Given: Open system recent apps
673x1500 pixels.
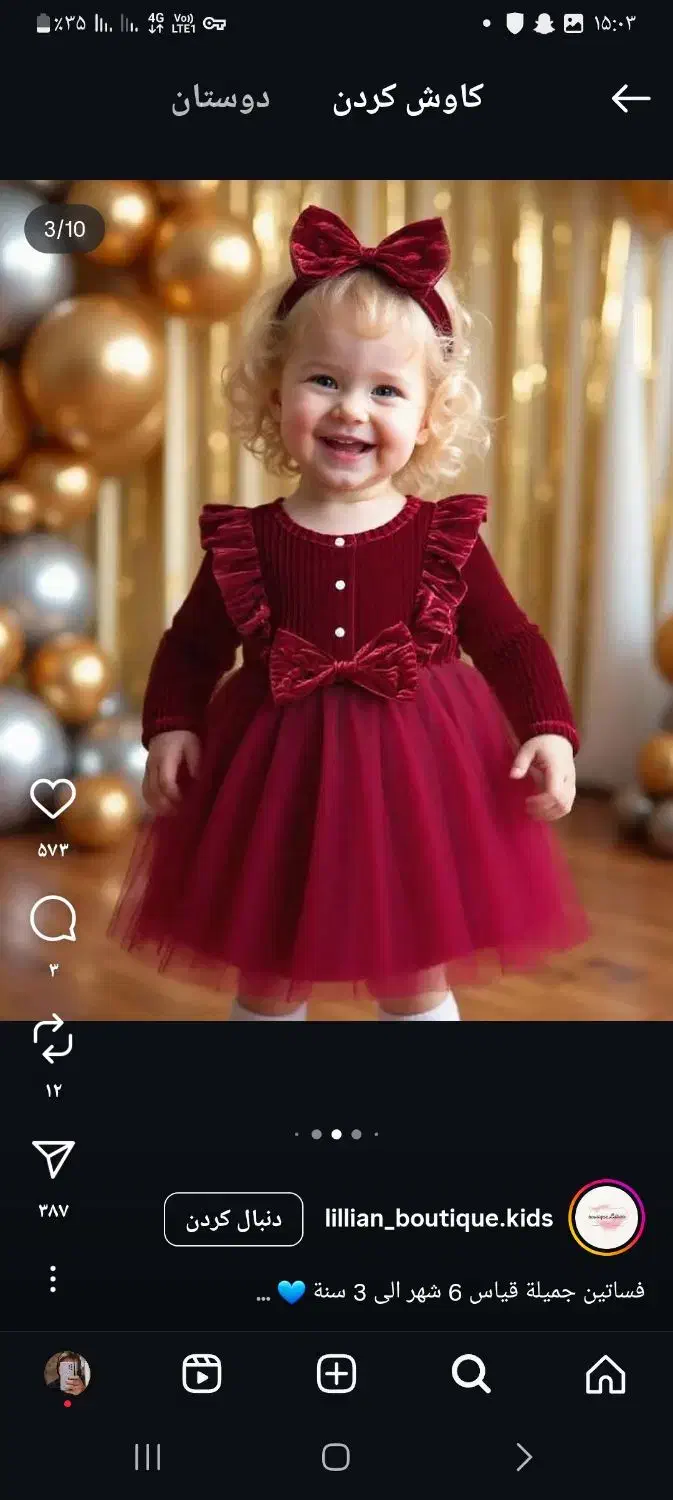Looking at the screenshot, I should (x=147, y=1457).
